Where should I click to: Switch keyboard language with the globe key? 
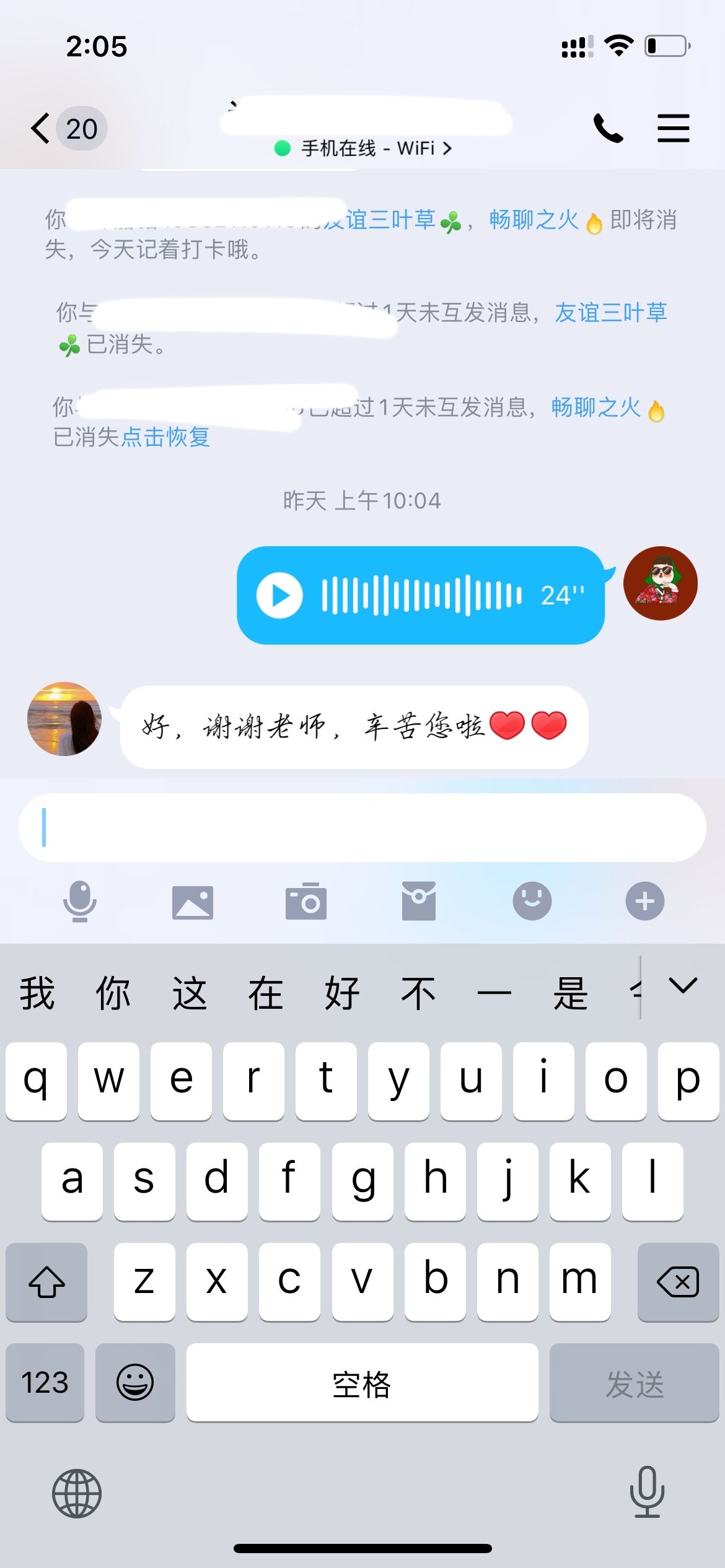click(77, 1494)
